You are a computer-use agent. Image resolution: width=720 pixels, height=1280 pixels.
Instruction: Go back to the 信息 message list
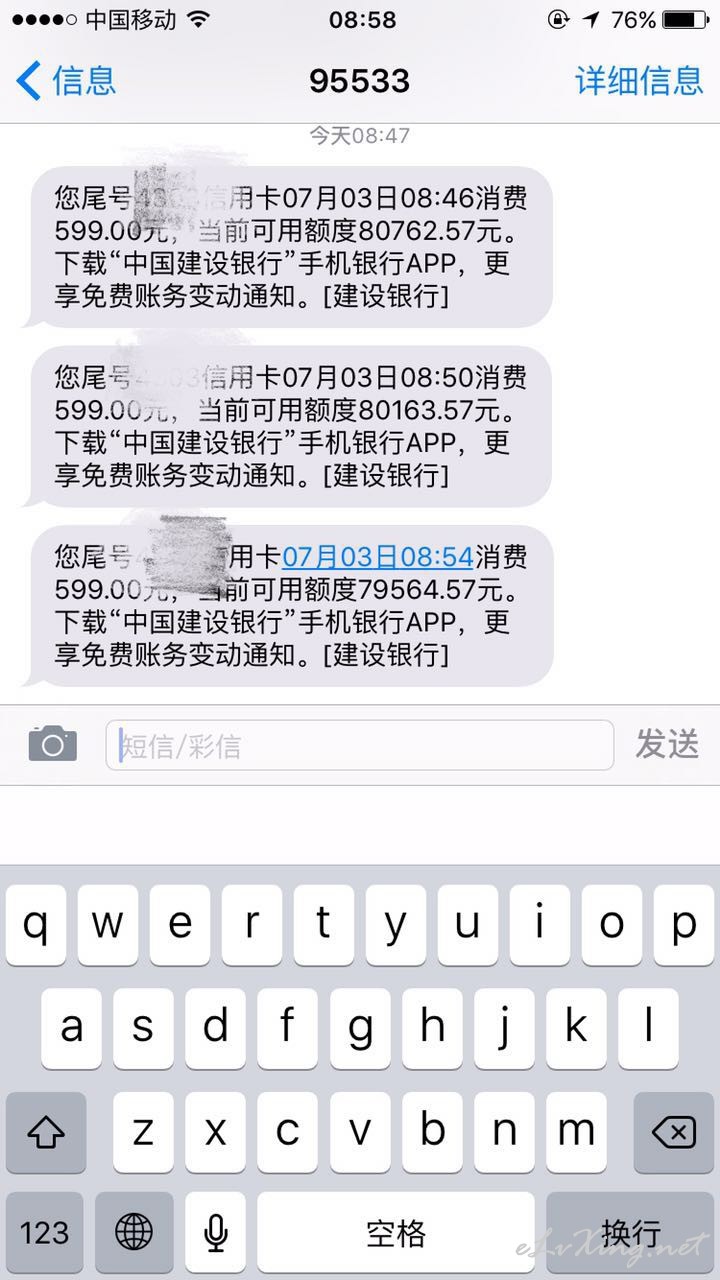pyautogui.click(x=66, y=80)
